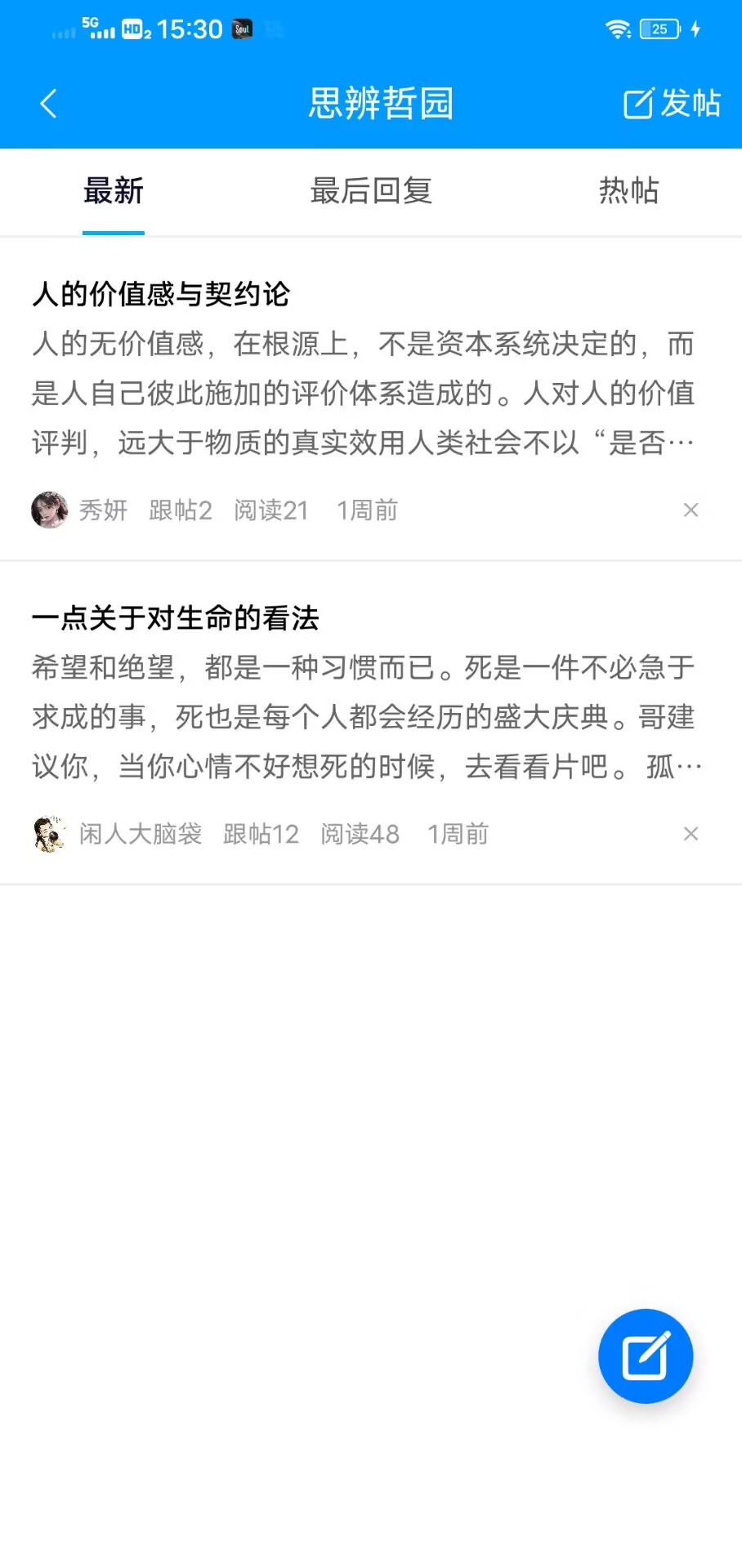Tap 跟帖2 on the first post
Screen dimensions: 742x1568
[x=181, y=510]
